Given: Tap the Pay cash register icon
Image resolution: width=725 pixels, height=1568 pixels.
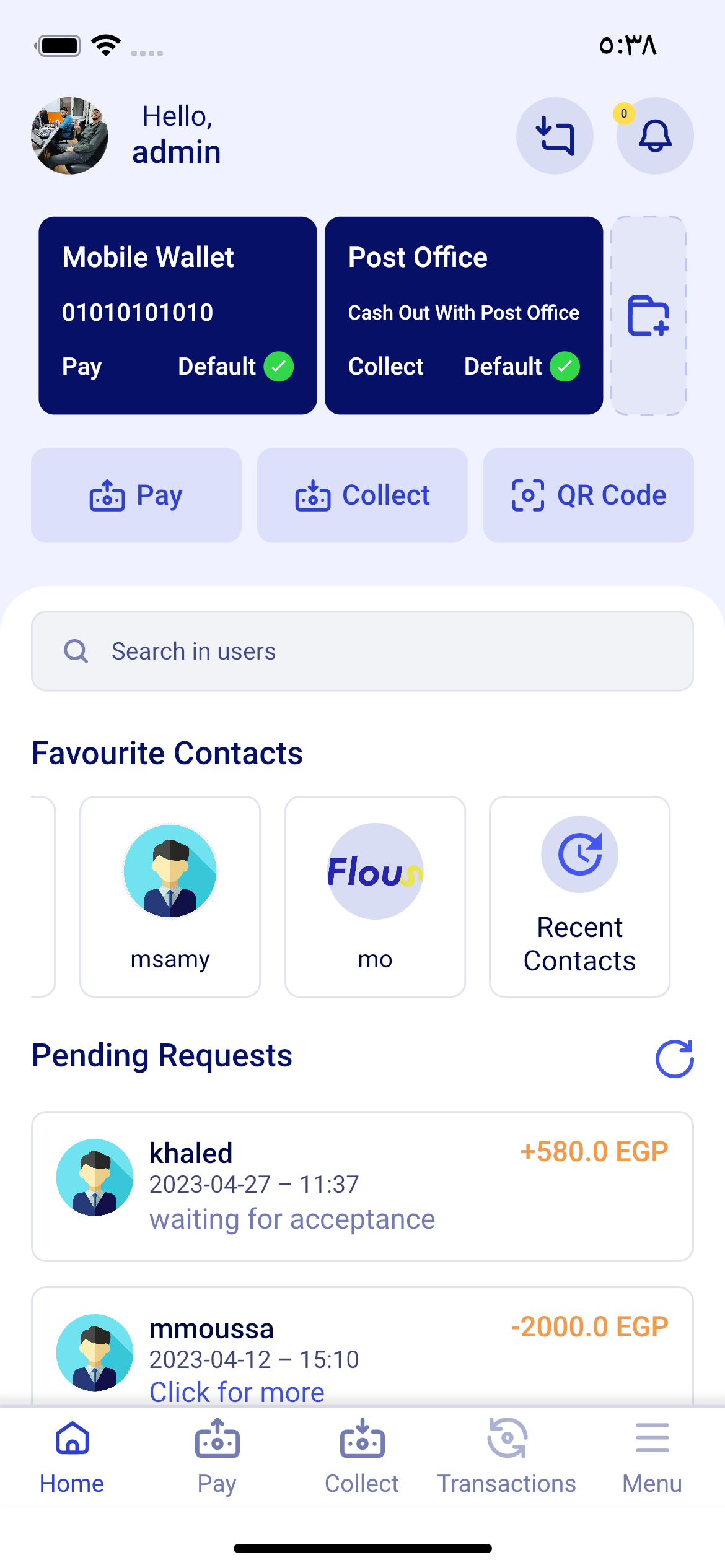Looking at the screenshot, I should coord(108,495).
